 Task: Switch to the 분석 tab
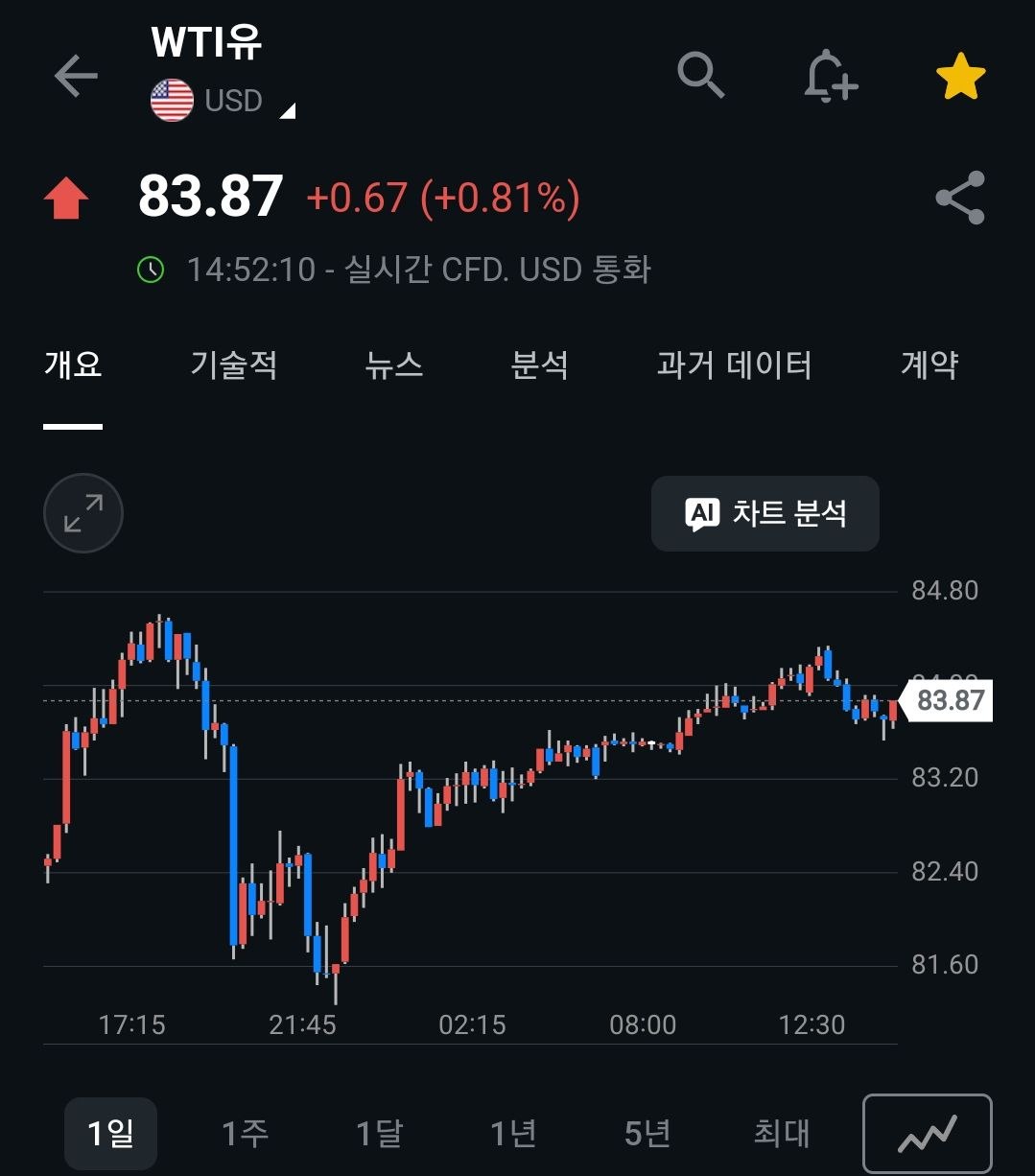539,365
